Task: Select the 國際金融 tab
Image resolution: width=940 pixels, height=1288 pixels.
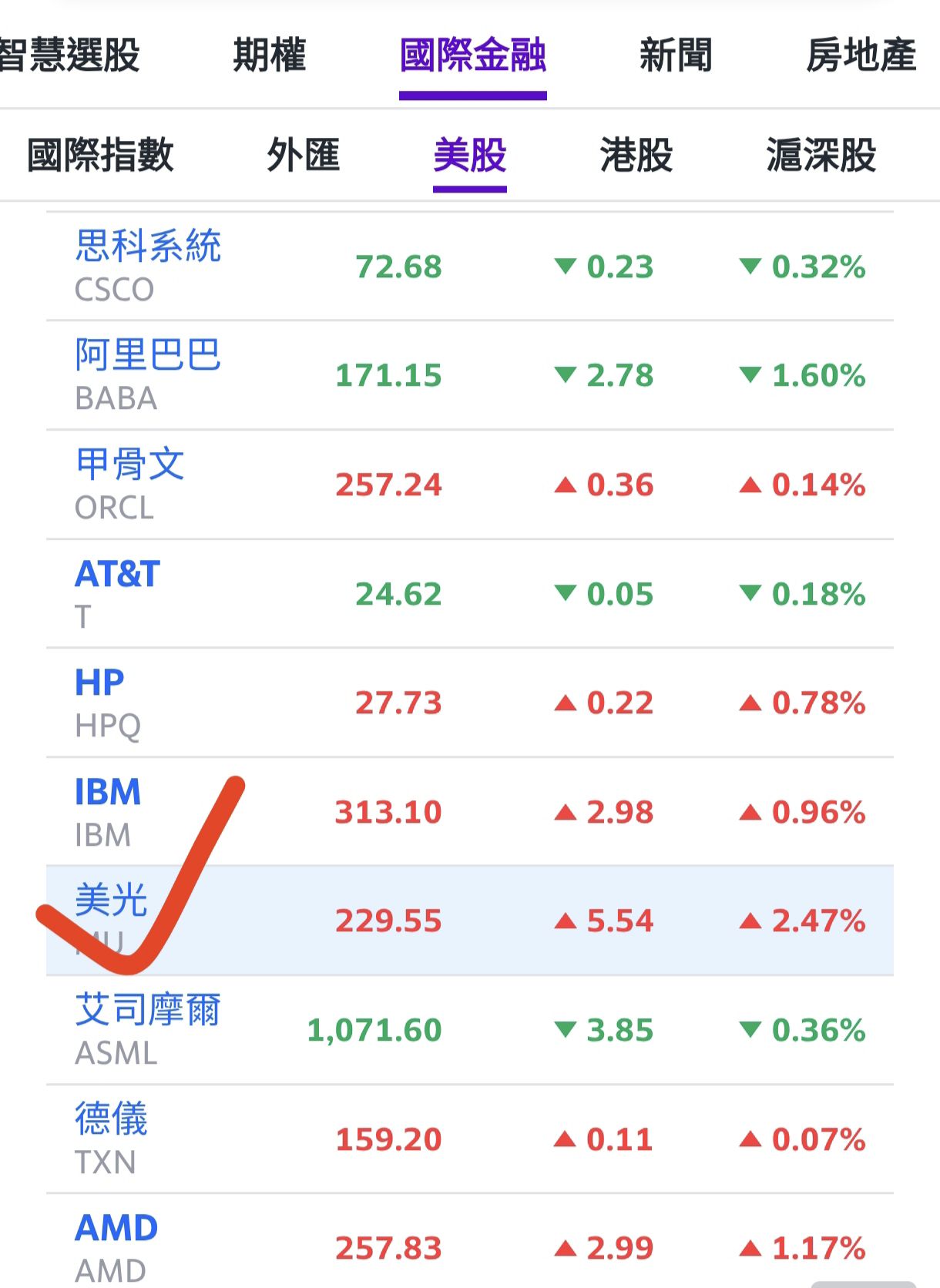Action: coord(472,55)
